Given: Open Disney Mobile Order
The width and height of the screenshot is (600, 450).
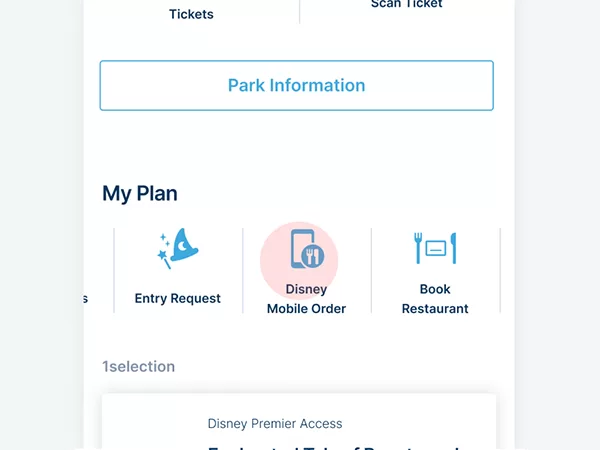Looking at the screenshot, I should 306,270.
